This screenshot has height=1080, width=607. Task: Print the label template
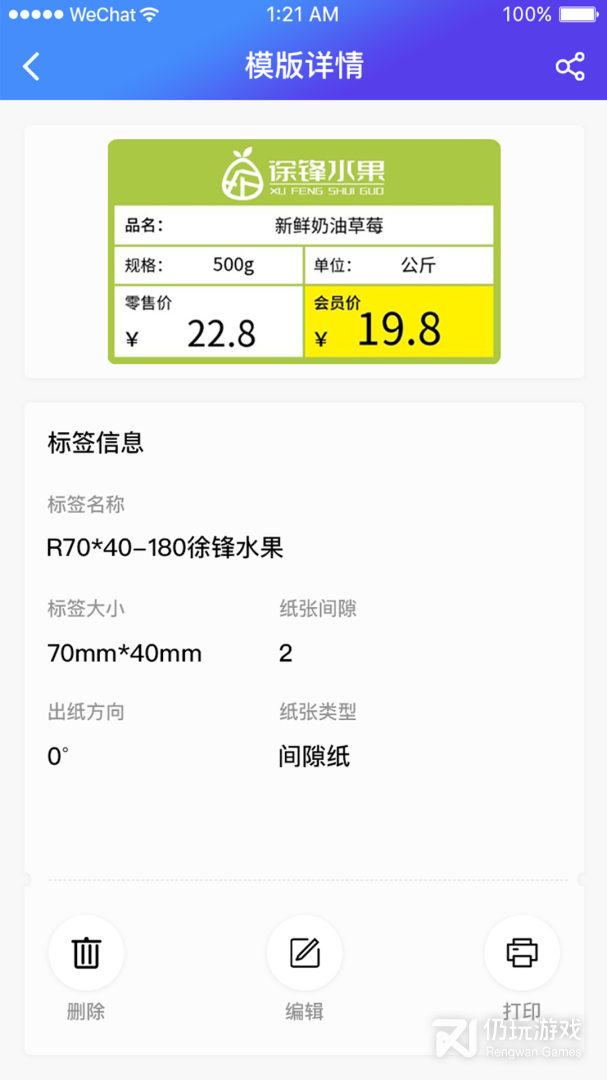[x=521, y=953]
